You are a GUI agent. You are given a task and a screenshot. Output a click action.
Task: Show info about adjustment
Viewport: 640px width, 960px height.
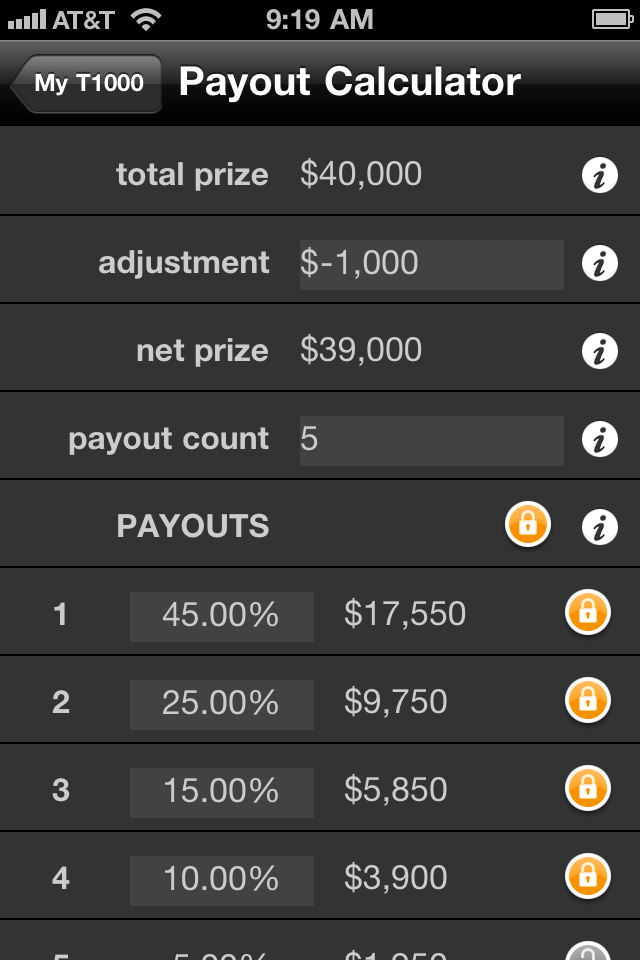pos(599,264)
